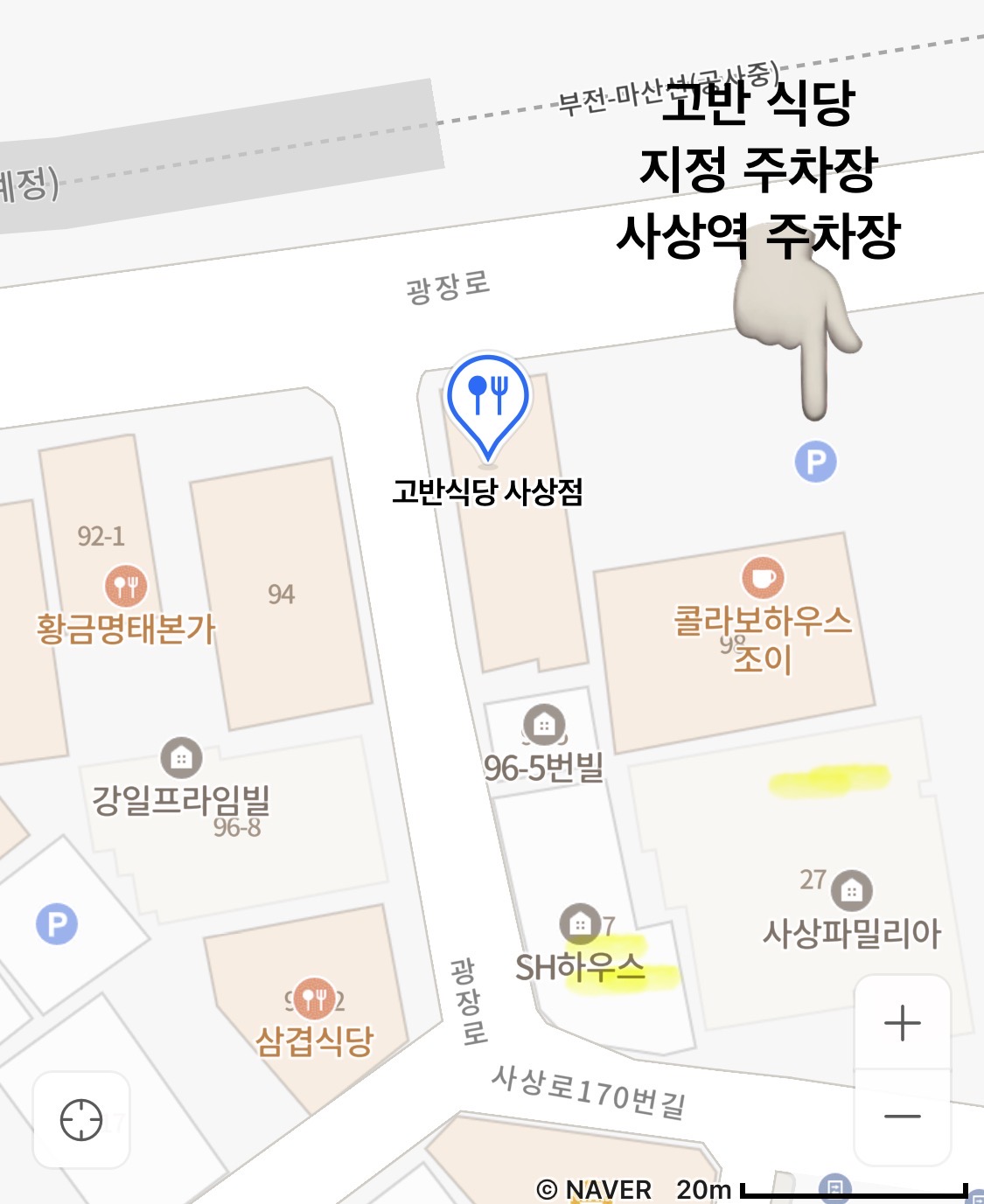The width and height of the screenshot is (984, 1204).
Task: Open the 삼겹식당 restaurant marker
Action: (314, 999)
